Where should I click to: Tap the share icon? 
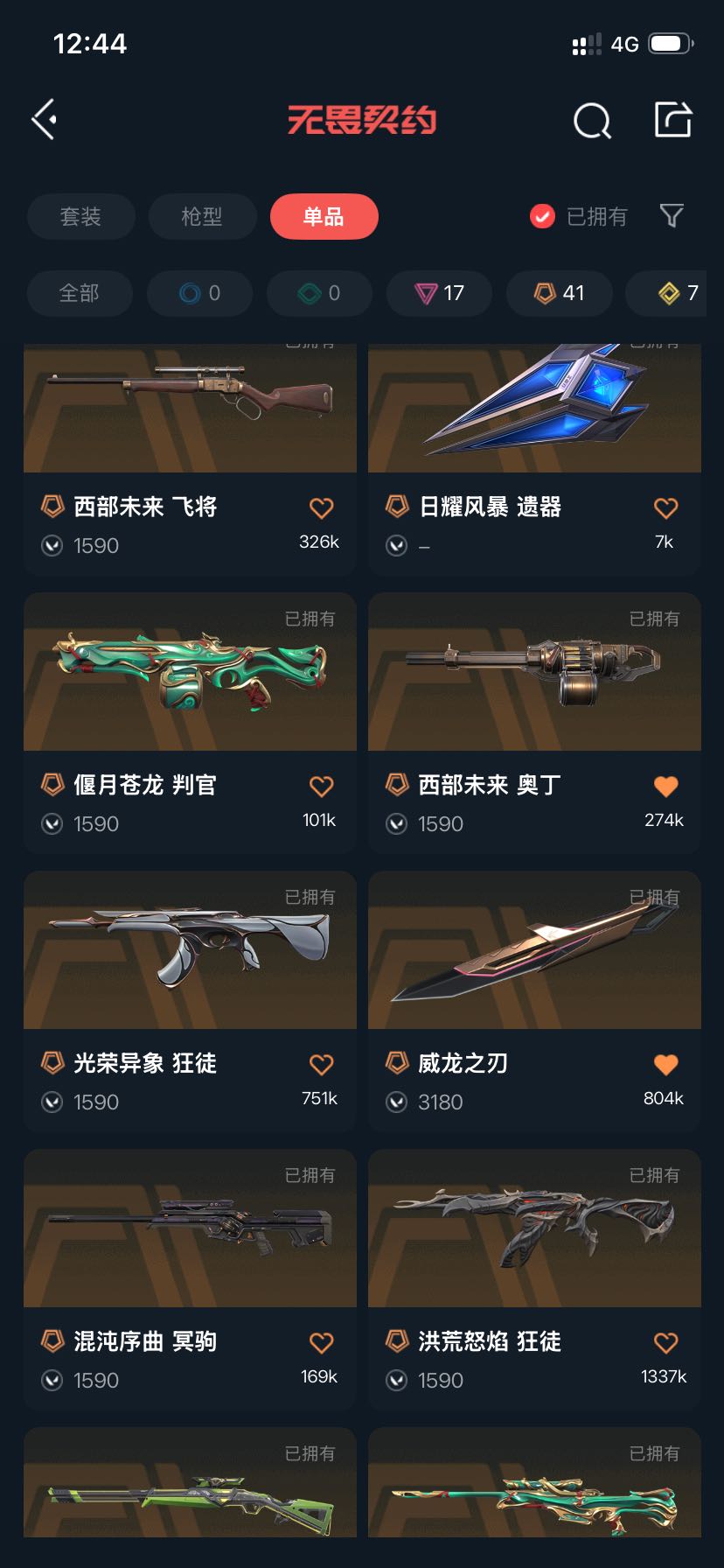point(673,120)
